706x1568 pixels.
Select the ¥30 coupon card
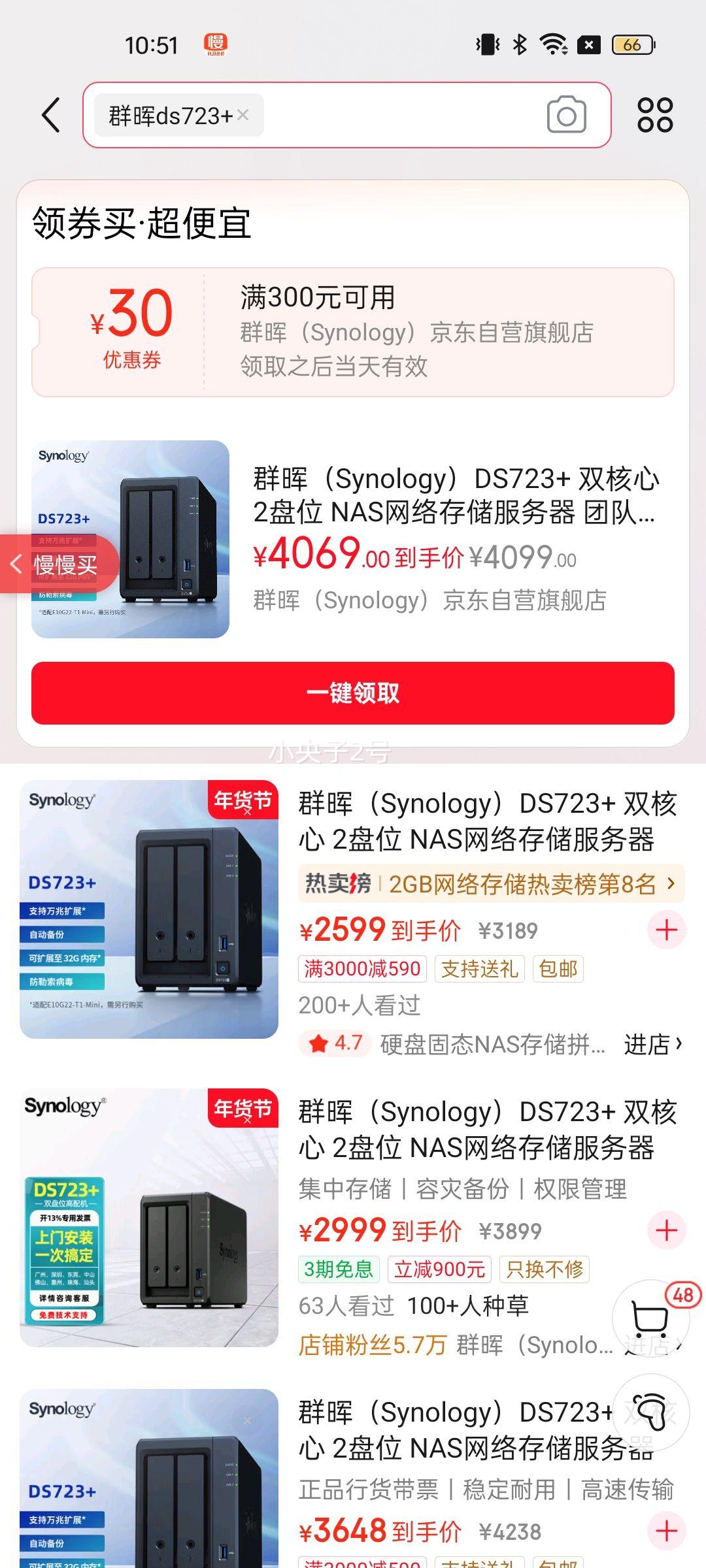[x=353, y=332]
